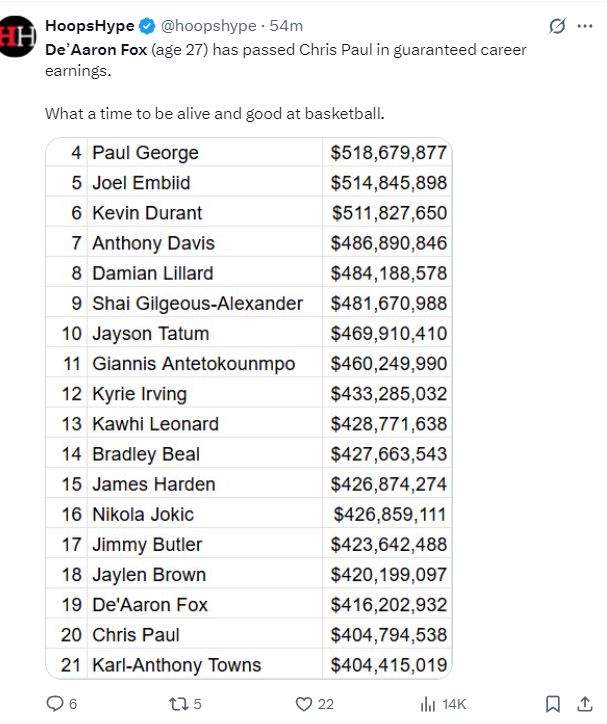
Task: Open the career earnings table image
Action: pos(248,408)
